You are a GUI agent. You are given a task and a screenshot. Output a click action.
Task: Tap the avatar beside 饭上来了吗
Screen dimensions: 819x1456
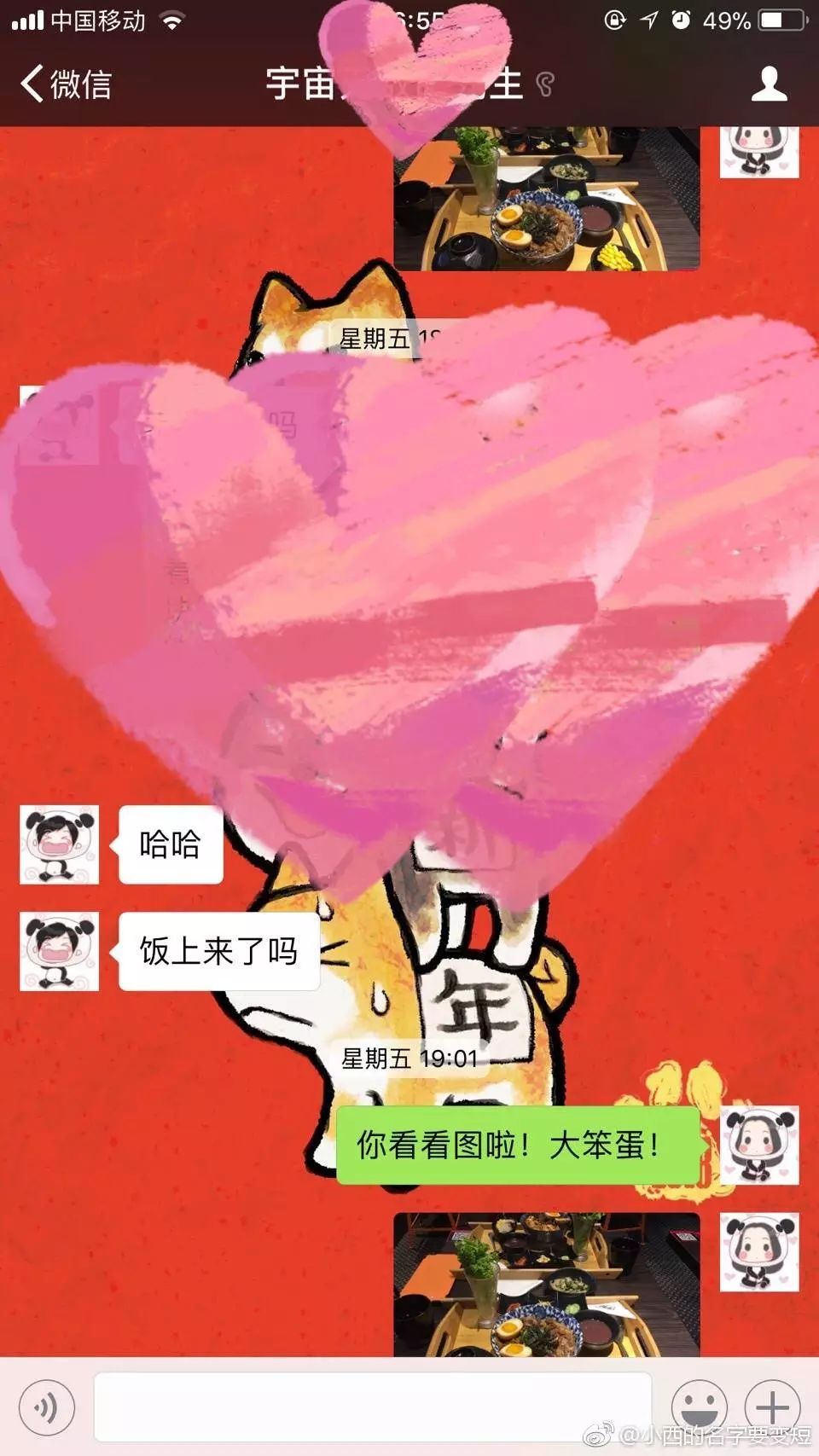click(59, 951)
